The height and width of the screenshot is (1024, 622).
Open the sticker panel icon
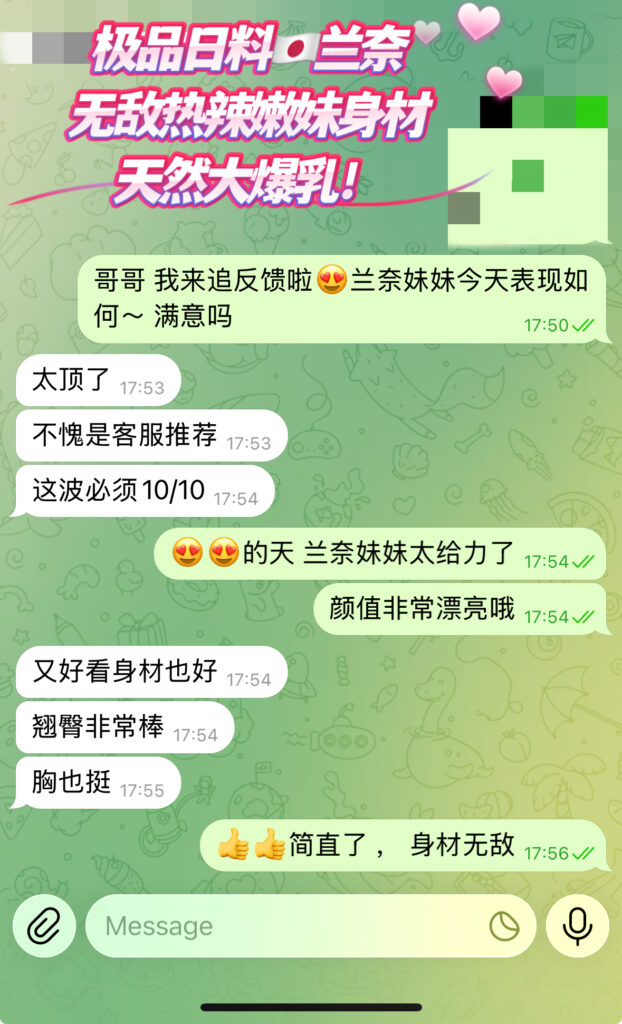coord(504,927)
